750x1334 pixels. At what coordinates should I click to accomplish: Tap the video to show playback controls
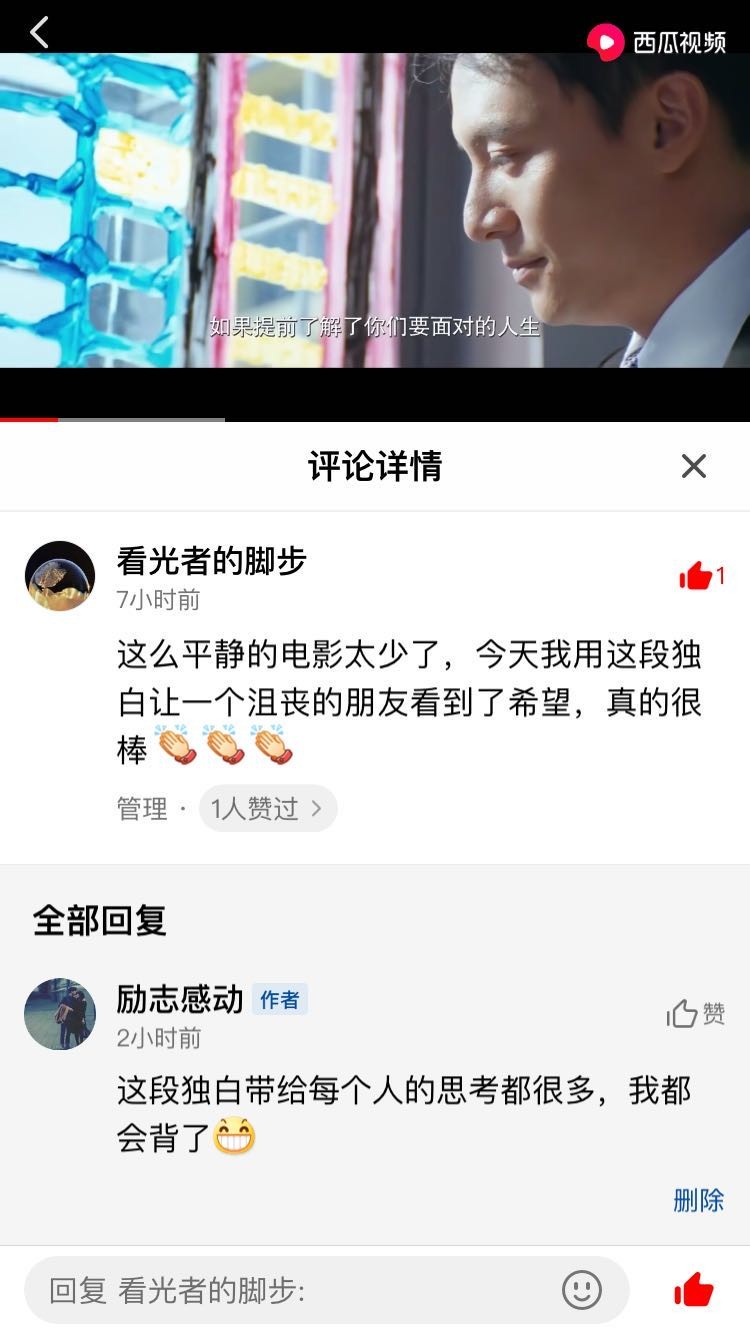(x=375, y=210)
